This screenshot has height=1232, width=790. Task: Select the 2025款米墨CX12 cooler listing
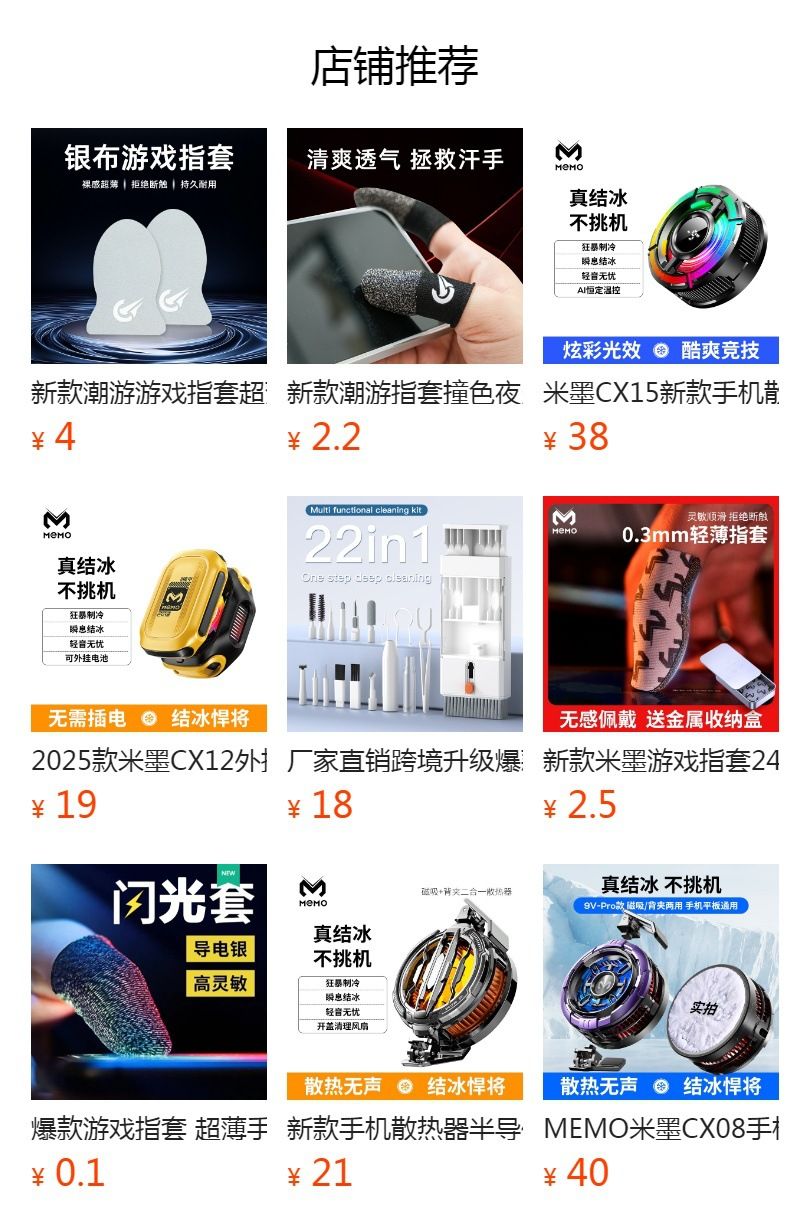[149, 614]
